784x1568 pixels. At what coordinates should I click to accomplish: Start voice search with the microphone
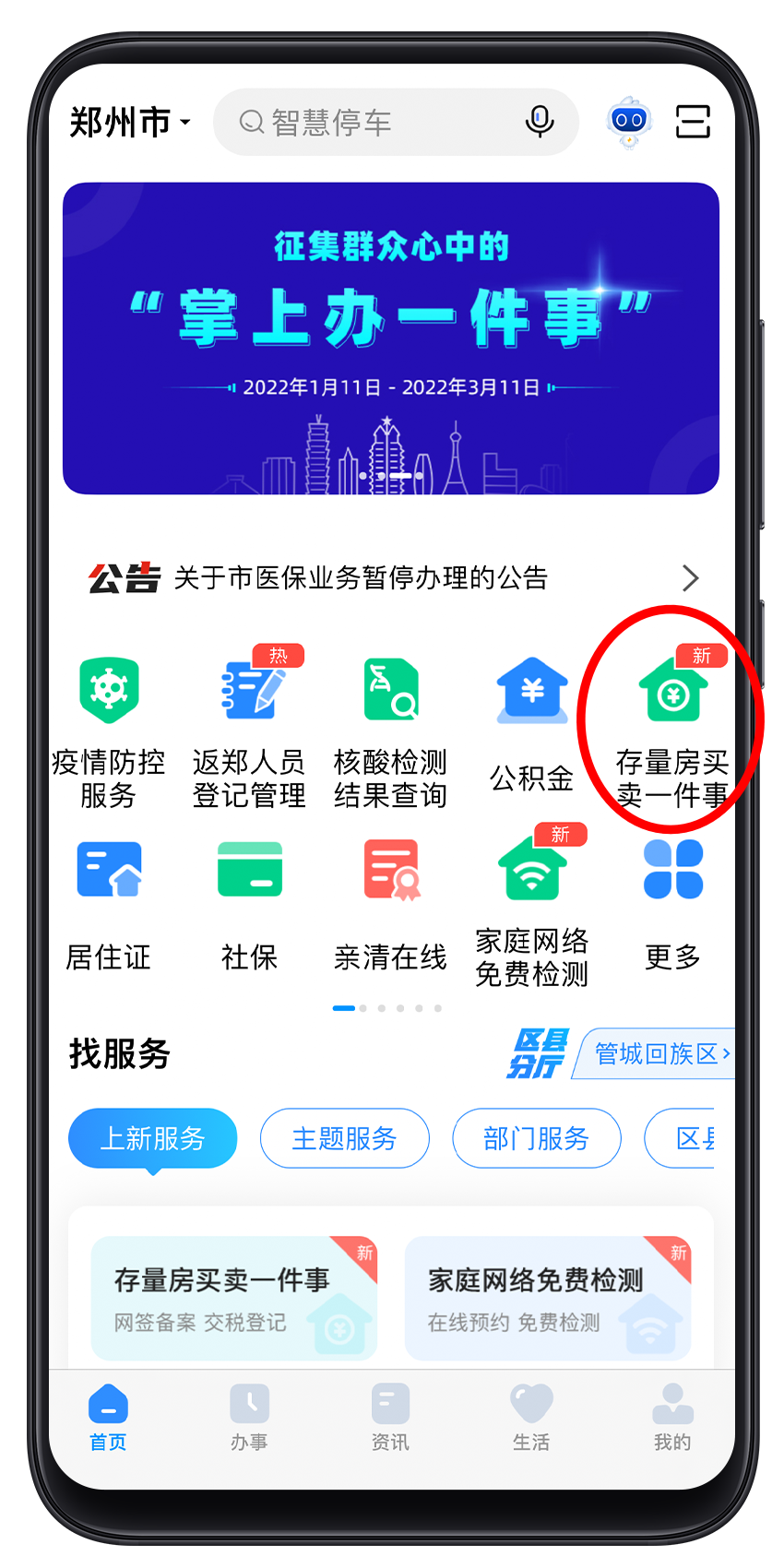(x=540, y=121)
